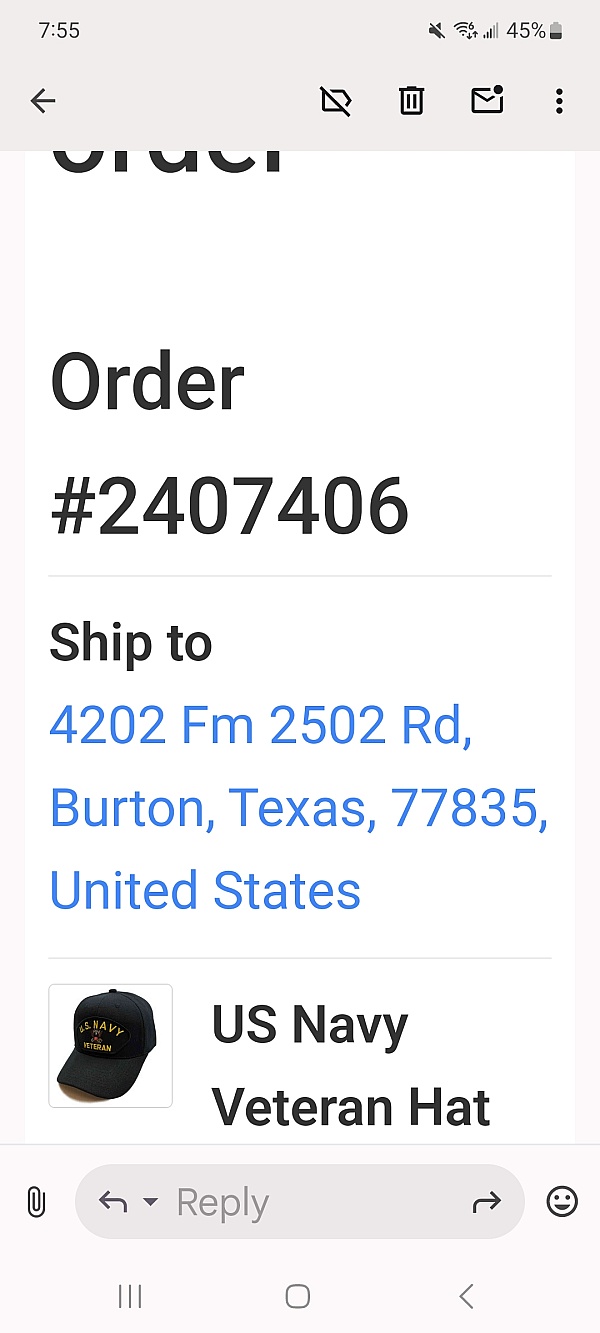
Task: Go back to the inbox
Action: tap(43, 100)
